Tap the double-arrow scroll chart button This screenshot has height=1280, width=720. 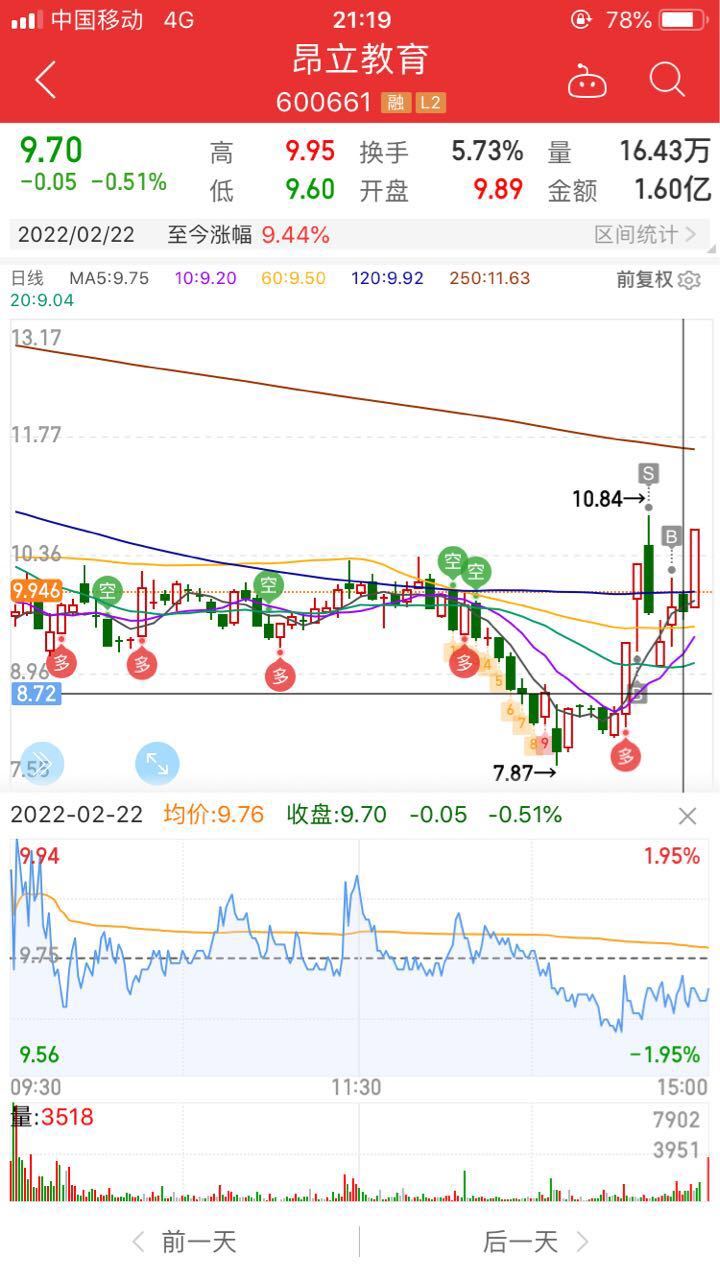coord(40,764)
